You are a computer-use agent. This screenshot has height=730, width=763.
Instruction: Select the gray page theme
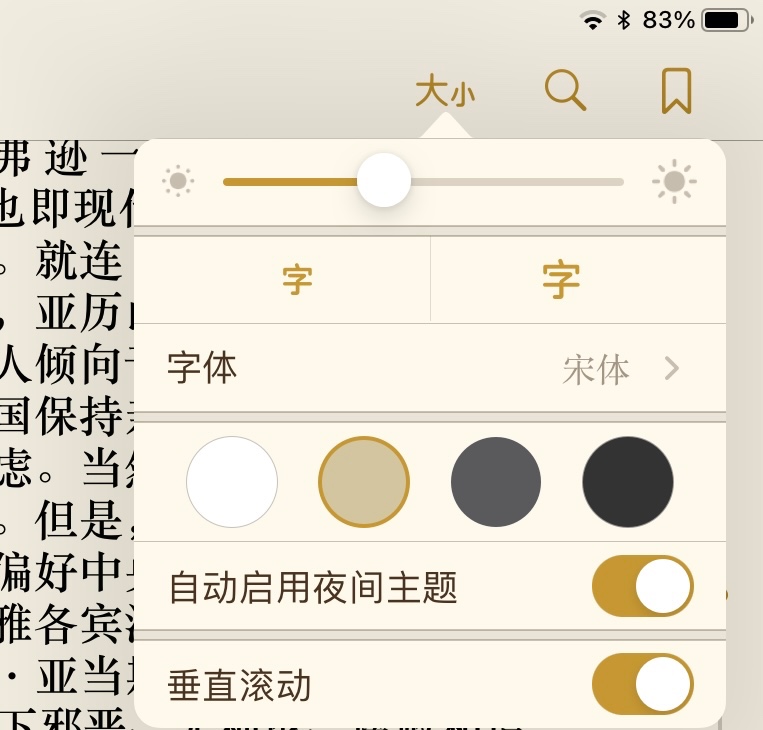496,482
